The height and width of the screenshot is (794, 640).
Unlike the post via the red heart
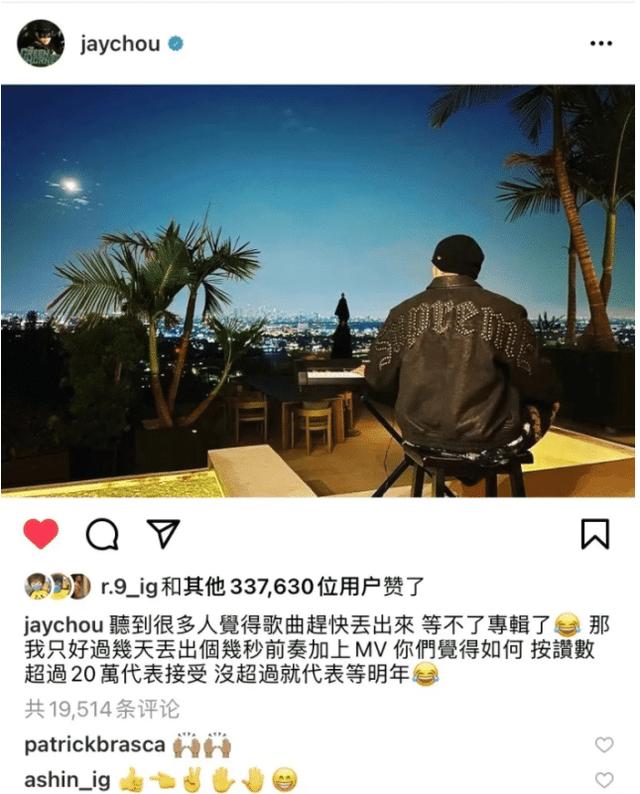pos(41,534)
